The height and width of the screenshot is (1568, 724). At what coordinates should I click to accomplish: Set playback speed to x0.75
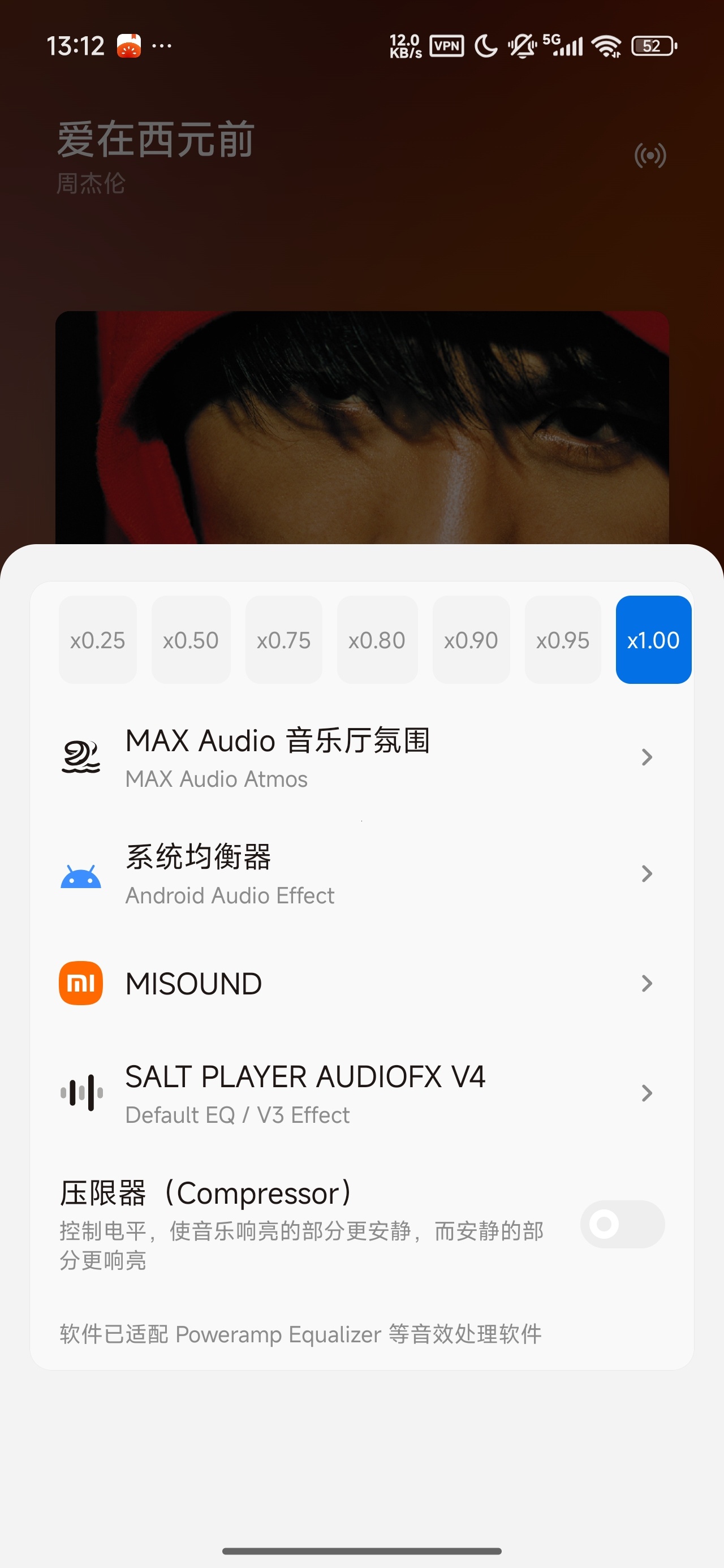click(x=284, y=640)
